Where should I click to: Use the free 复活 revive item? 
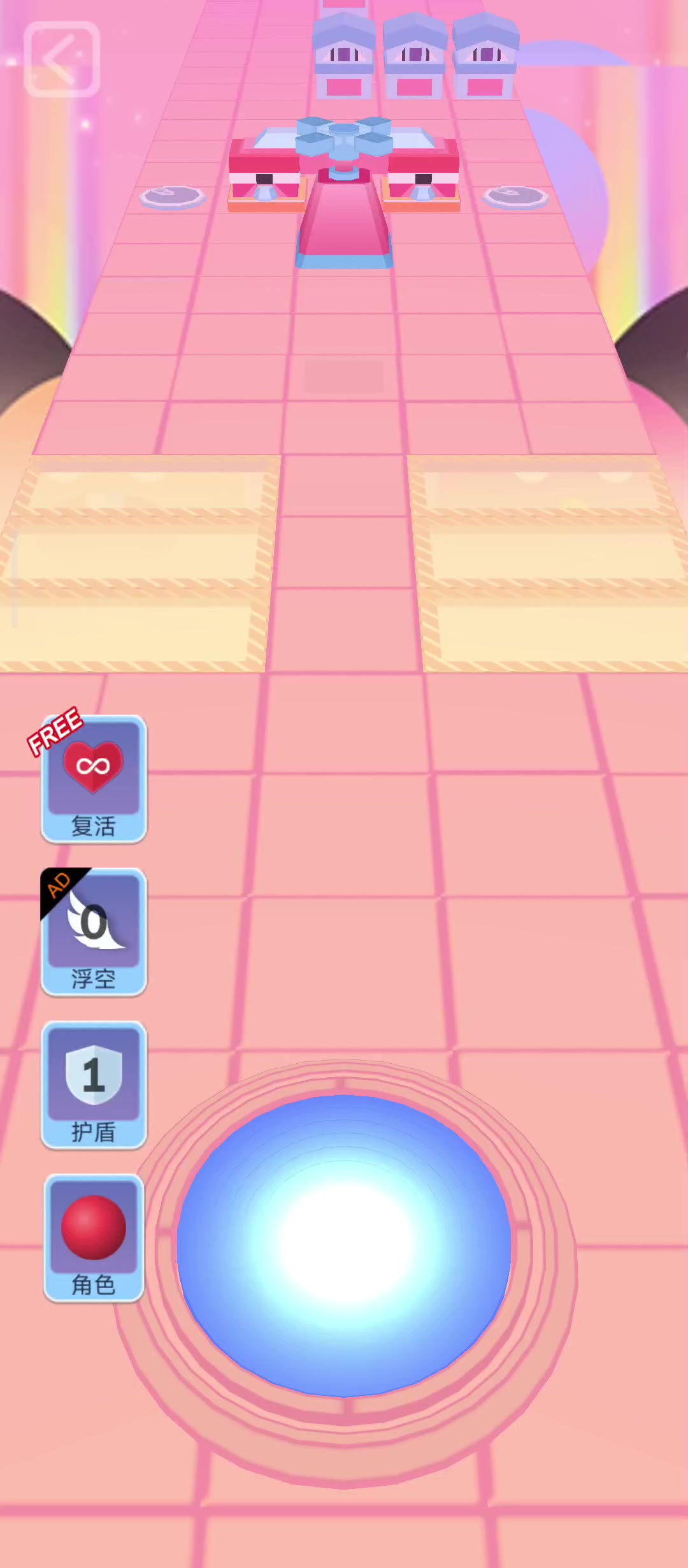tap(94, 778)
